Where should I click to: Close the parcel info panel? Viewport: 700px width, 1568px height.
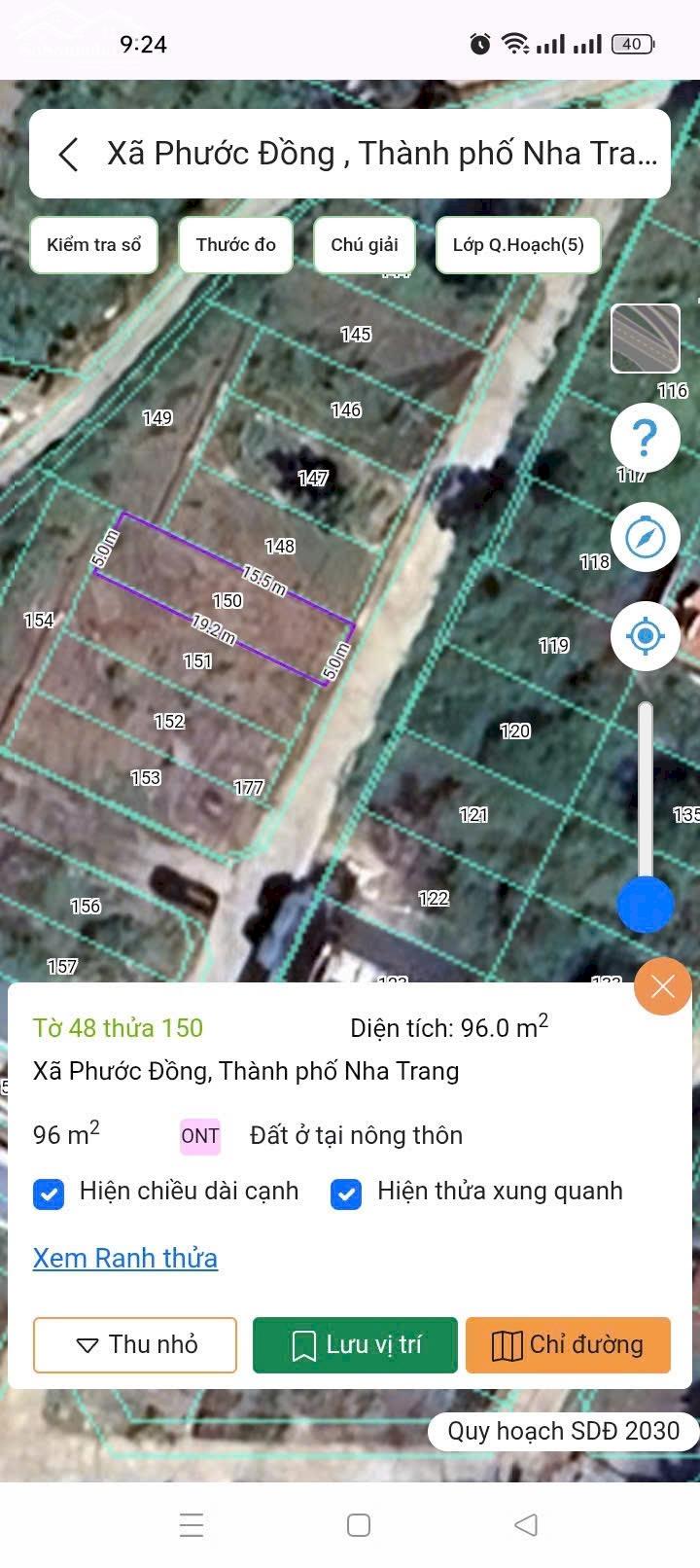(662, 986)
